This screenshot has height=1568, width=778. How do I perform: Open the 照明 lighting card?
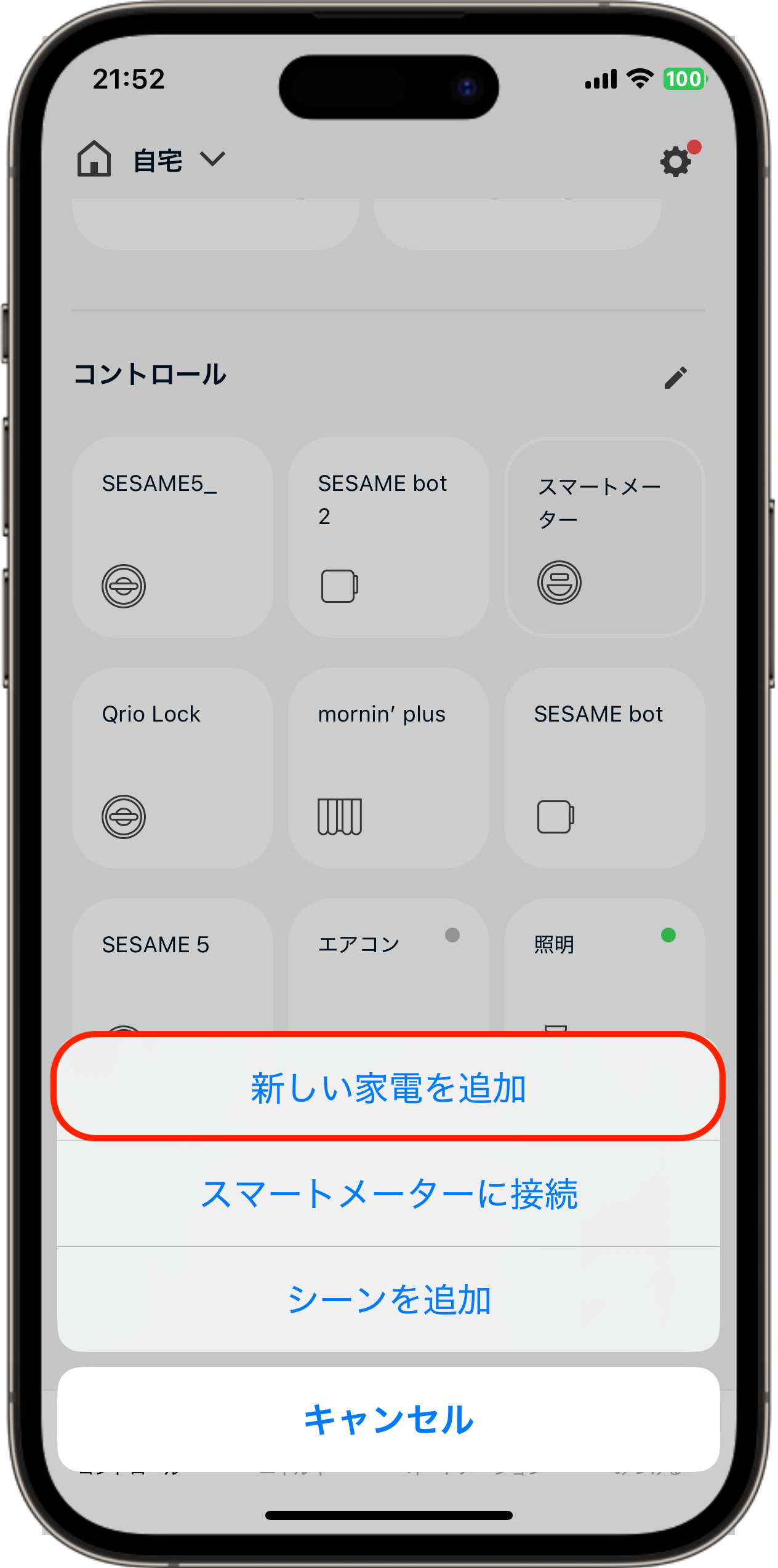tap(604, 966)
